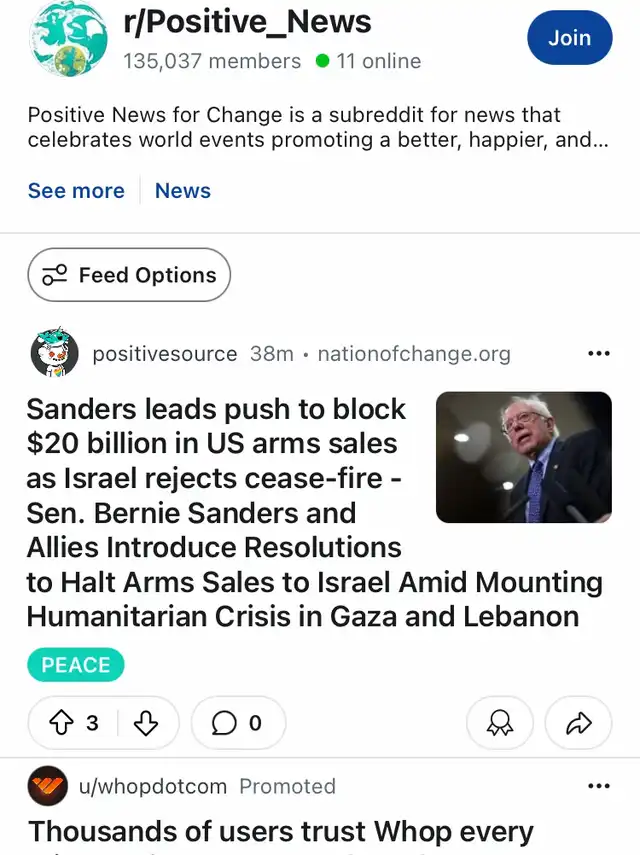The image size is (640, 855).
Task: View positivesource user profile
Action: (x=164, y=353)
